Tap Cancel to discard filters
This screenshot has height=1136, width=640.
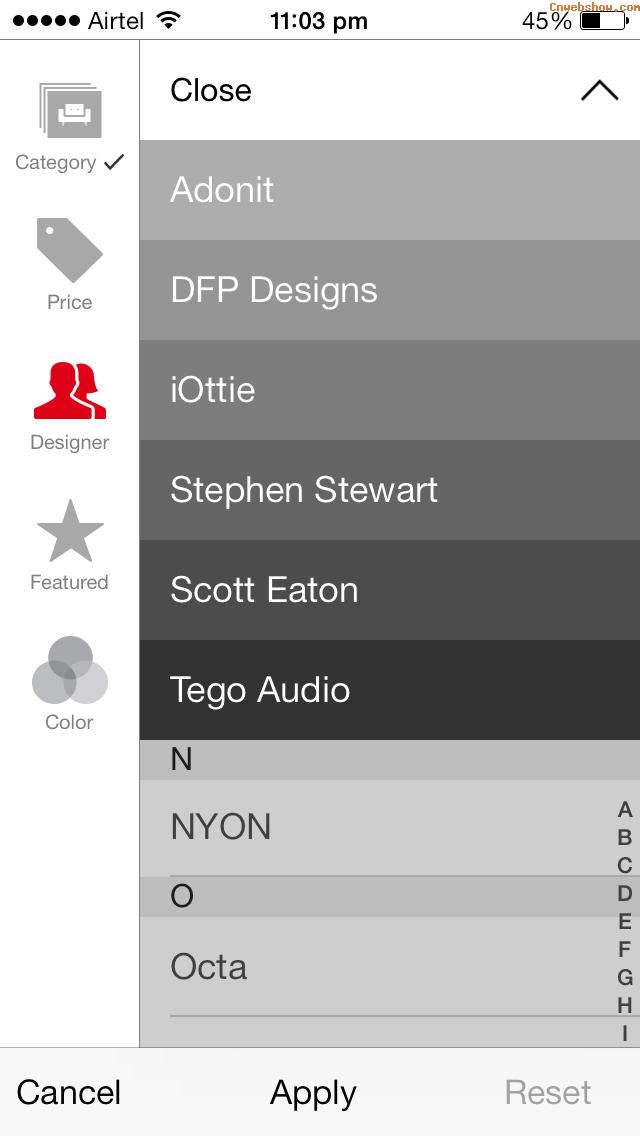(x=69, y=1093)
